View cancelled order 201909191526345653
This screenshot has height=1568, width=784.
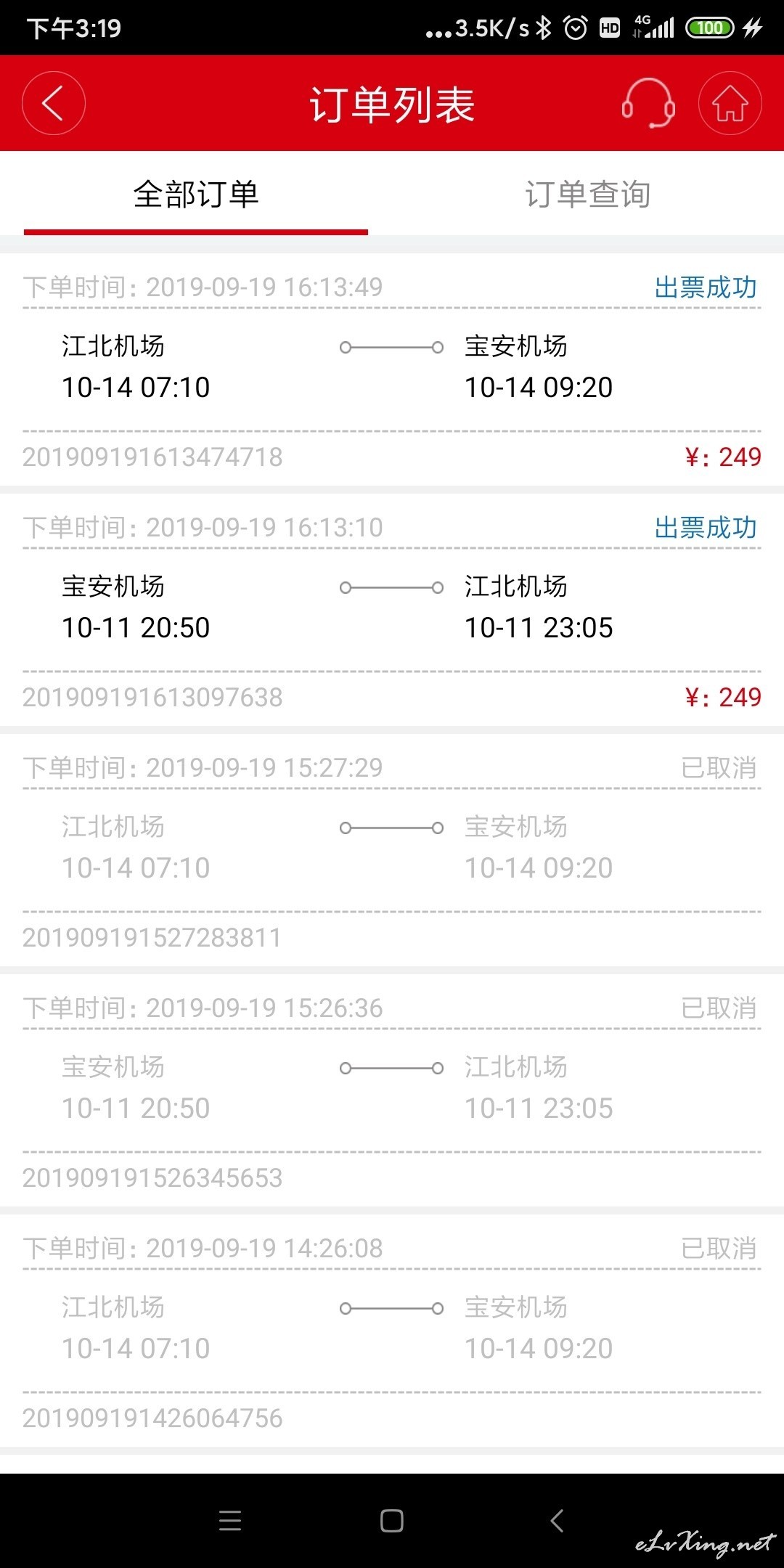392,1090
